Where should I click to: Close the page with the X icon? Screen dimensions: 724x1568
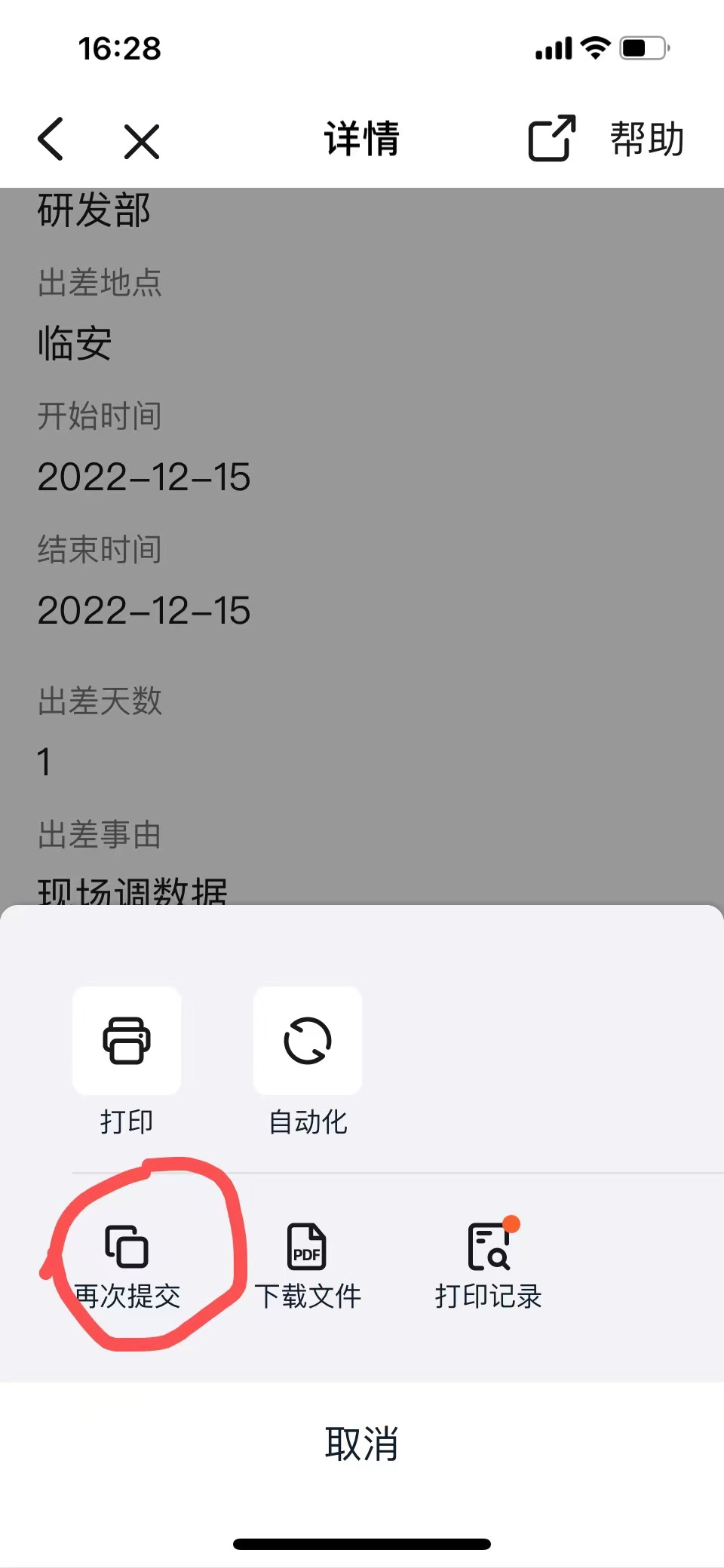[x=142, y=141]
